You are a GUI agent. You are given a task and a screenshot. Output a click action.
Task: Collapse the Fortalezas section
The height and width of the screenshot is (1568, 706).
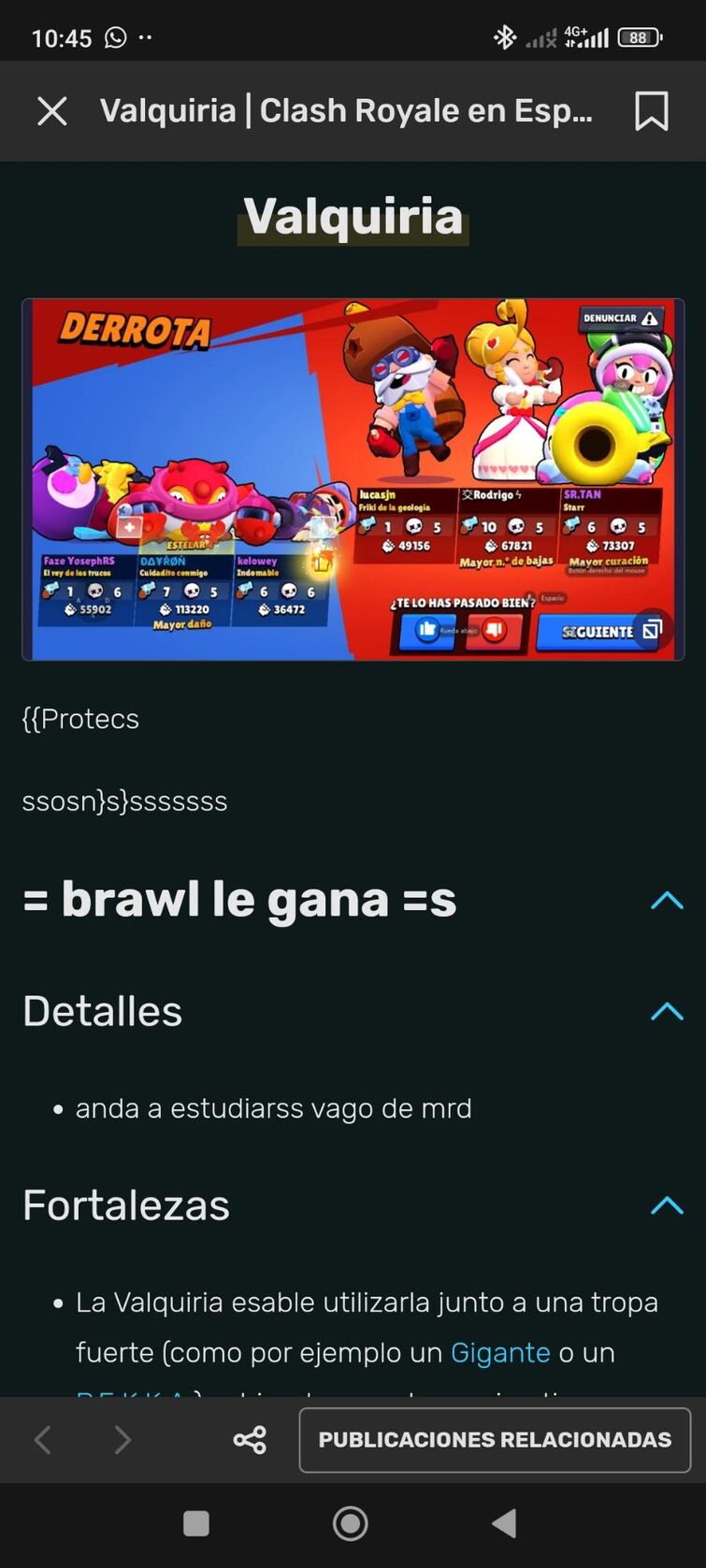pyautogui.click(x=667, y=1205)
